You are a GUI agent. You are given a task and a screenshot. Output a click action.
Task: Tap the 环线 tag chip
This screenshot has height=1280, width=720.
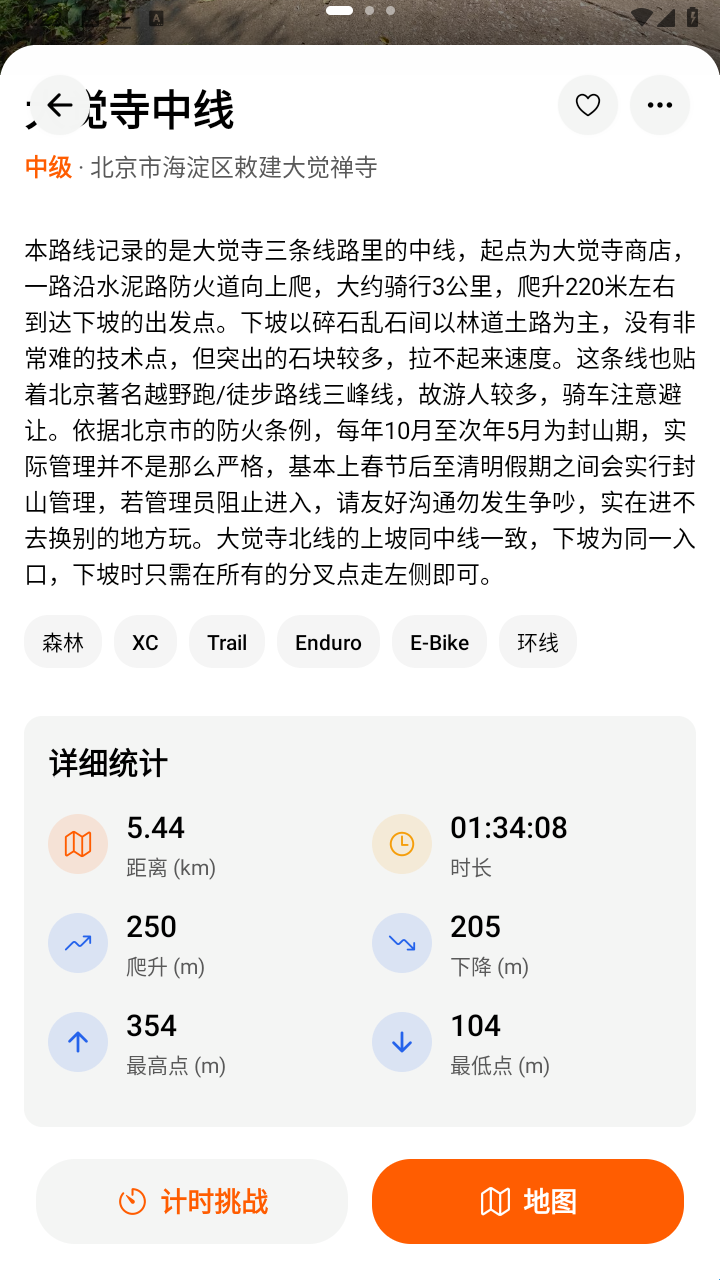point(538,642)
